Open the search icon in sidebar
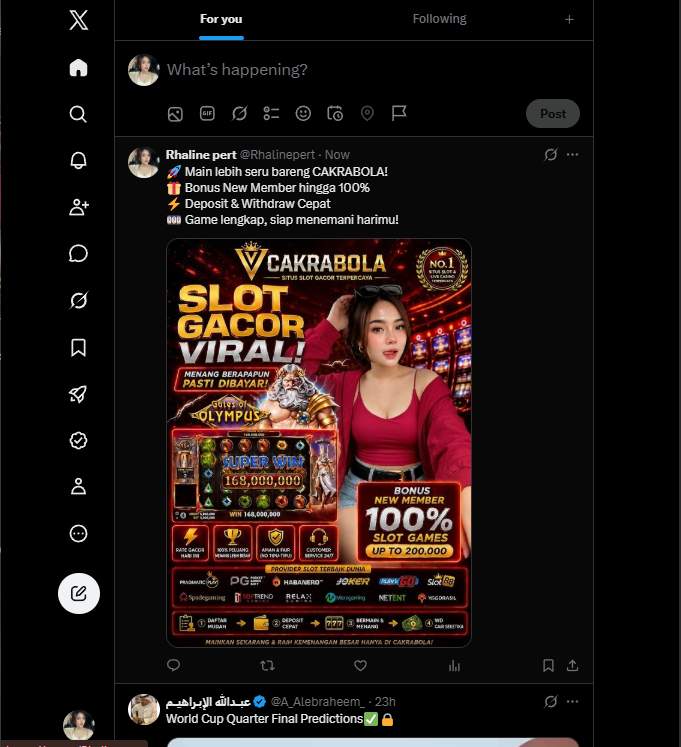681x747 pixels. click(x=79, y=114)
